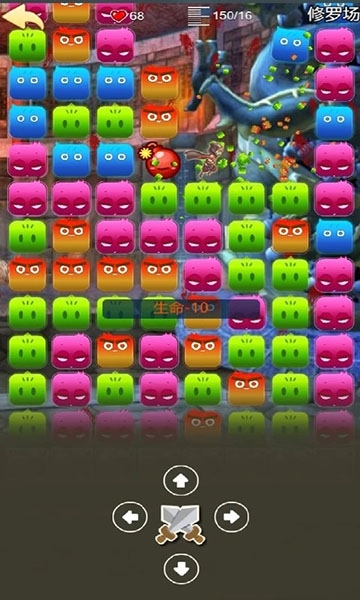
Task: Move the character up with the up arrow
Action: point(181,481)
